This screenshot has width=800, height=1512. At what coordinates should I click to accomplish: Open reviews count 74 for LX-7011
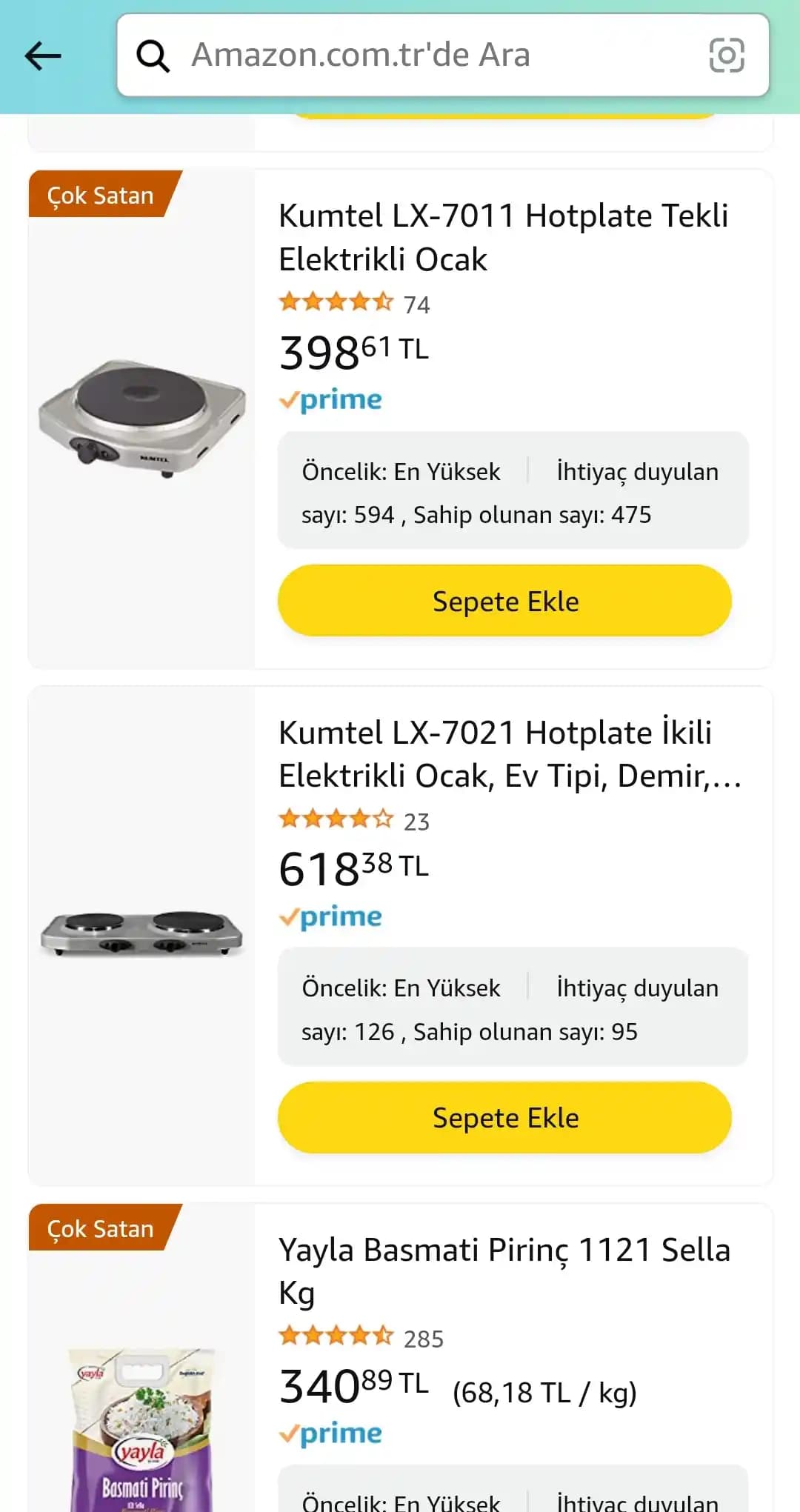[417, 302]
